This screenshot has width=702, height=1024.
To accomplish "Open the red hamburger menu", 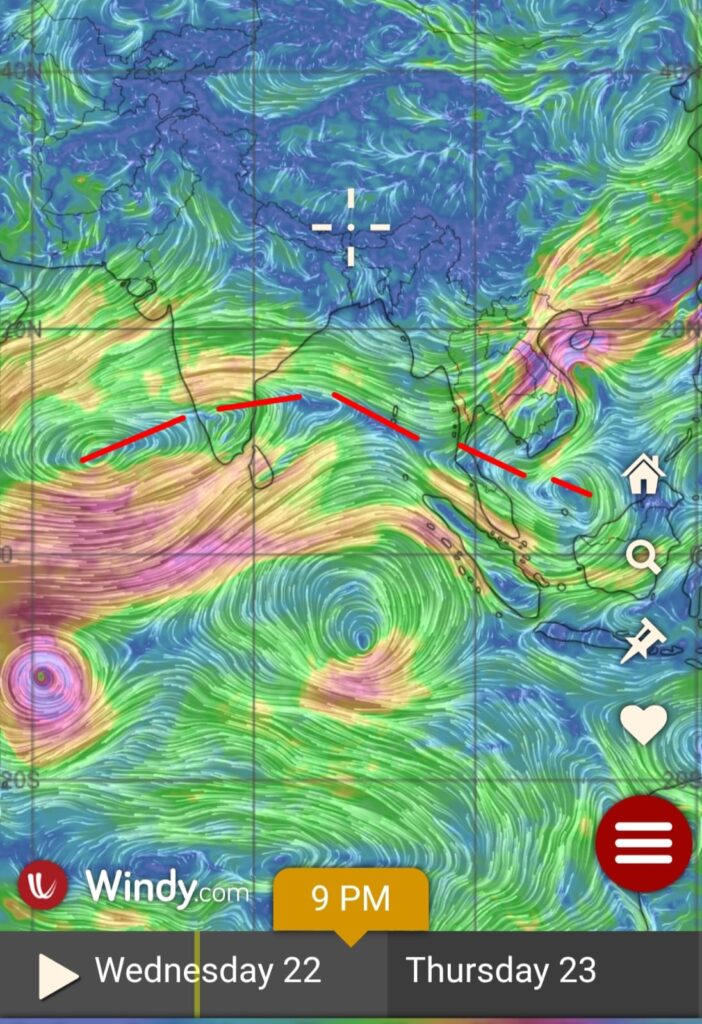I will pos(644,844).
